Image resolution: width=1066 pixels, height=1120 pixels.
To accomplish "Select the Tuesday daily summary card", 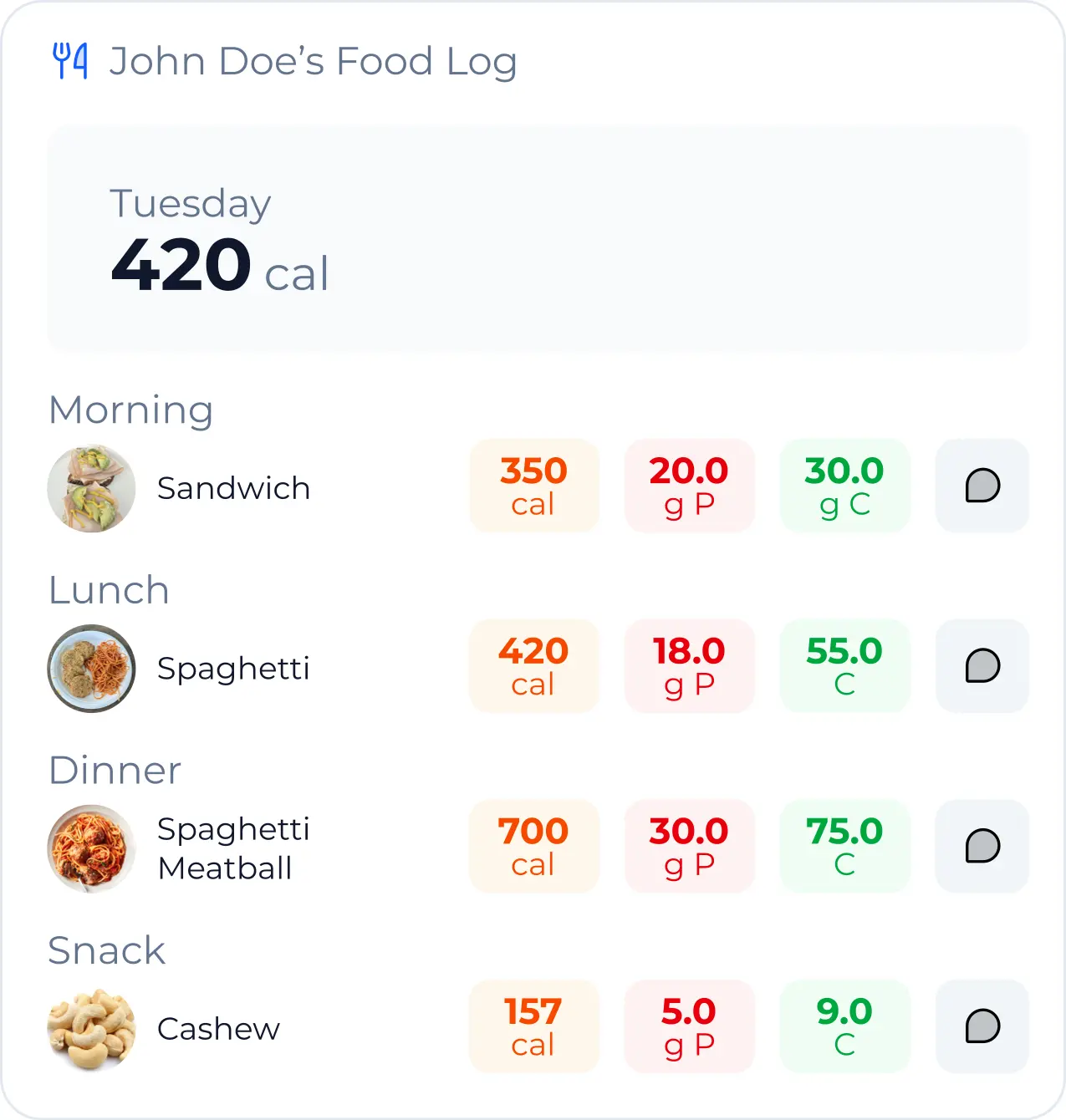I will (538, 237).
